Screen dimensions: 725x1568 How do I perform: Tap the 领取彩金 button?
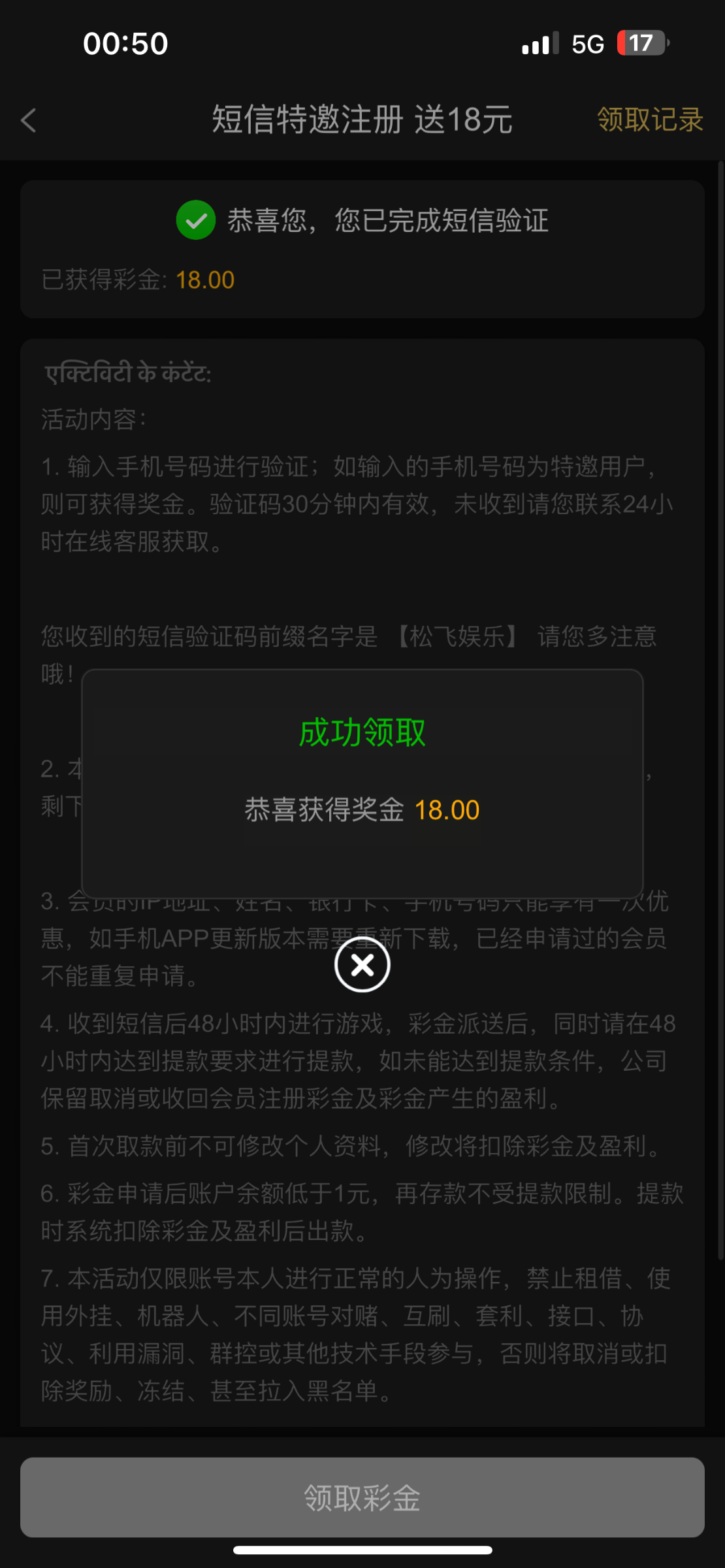click(362, 1497)
